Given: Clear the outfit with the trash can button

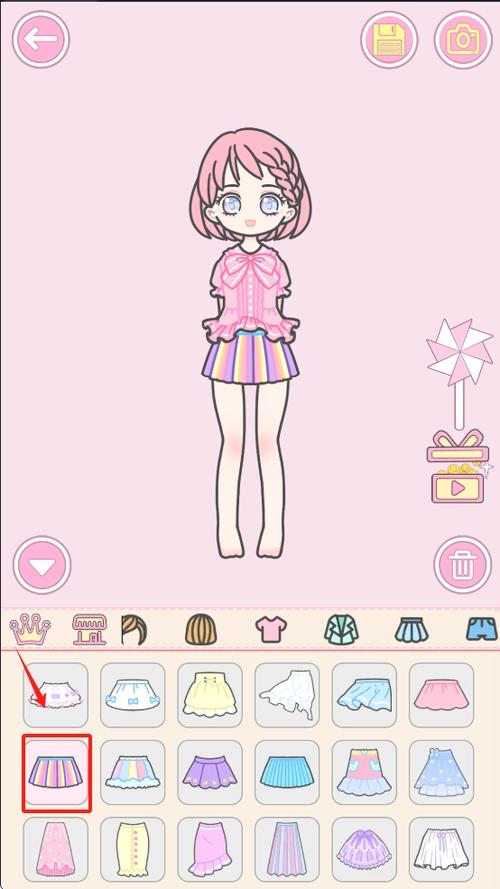Looking at the screenshot, I should click(463, 565).
